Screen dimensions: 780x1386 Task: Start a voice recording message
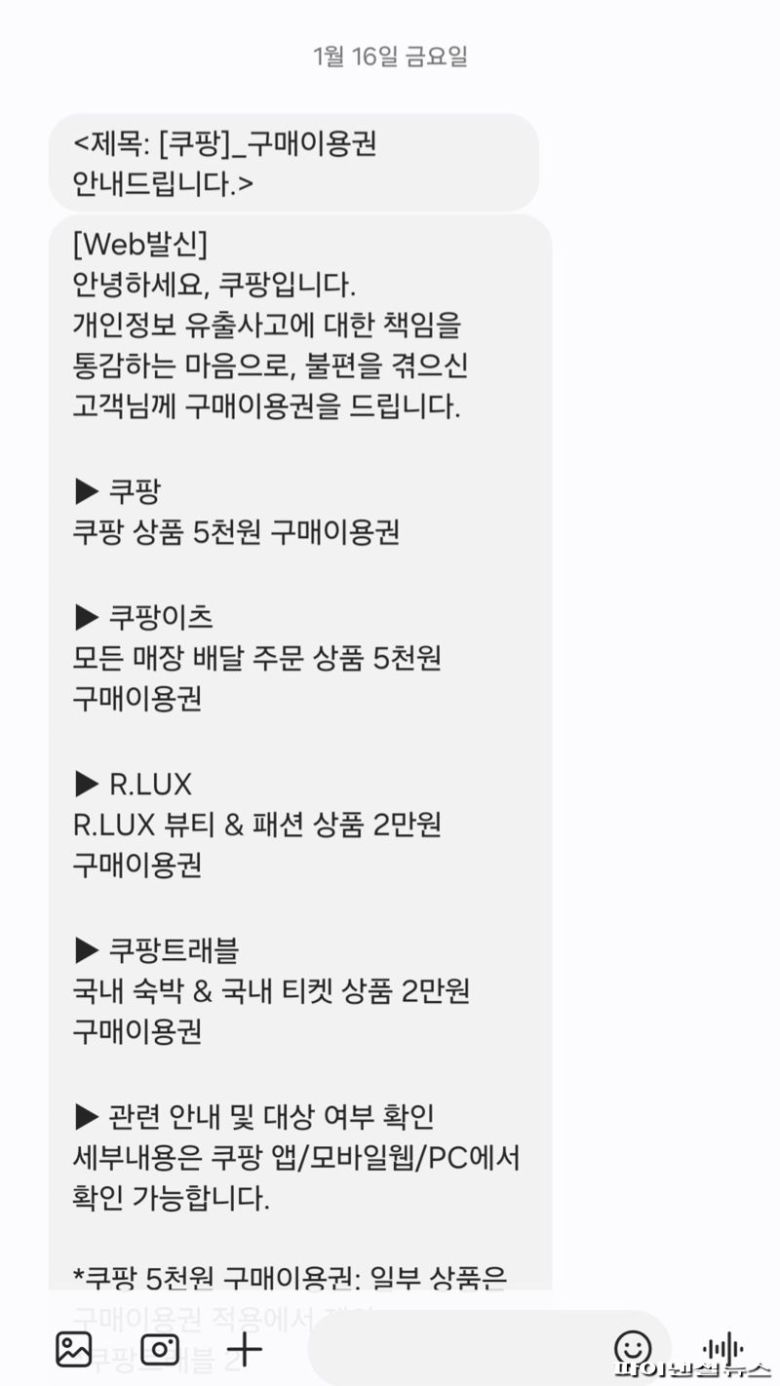click(x=722, y=1347)
